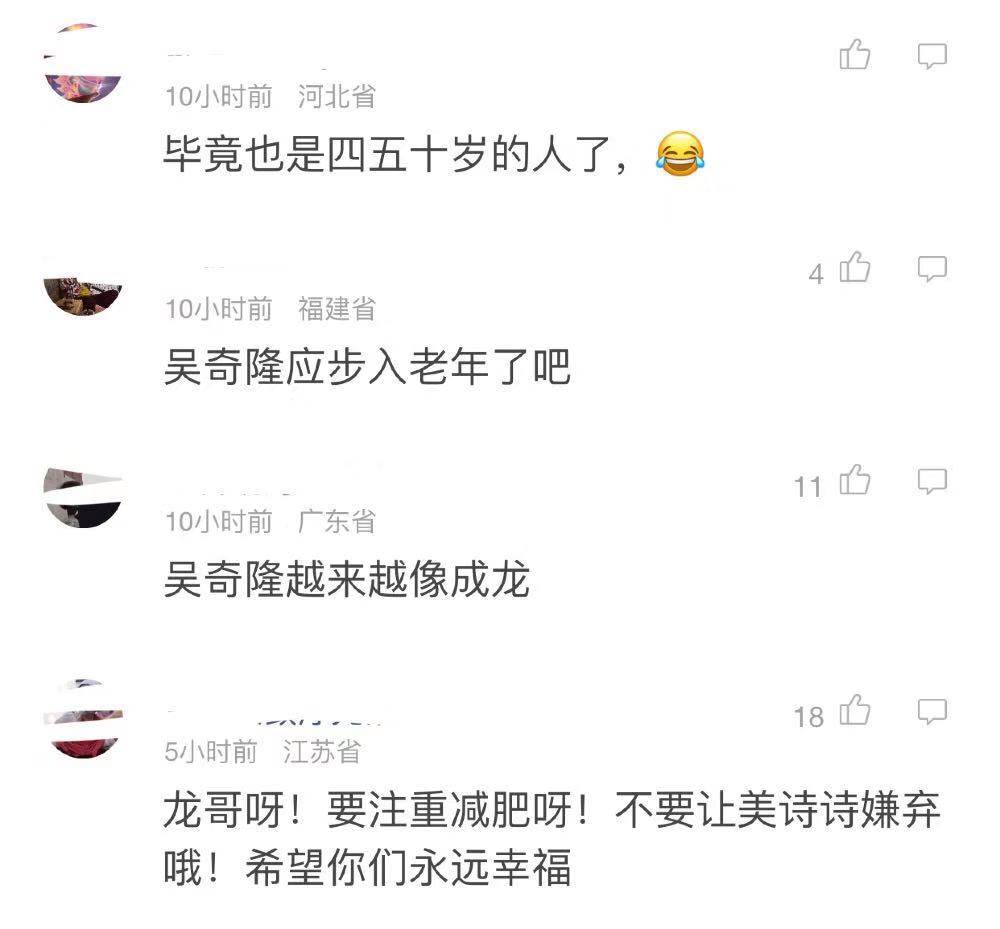This screenshot has height=929, width=1000.
Task: Like the comment 吴奇隆越来越像成龙
Action: point(855,482)
